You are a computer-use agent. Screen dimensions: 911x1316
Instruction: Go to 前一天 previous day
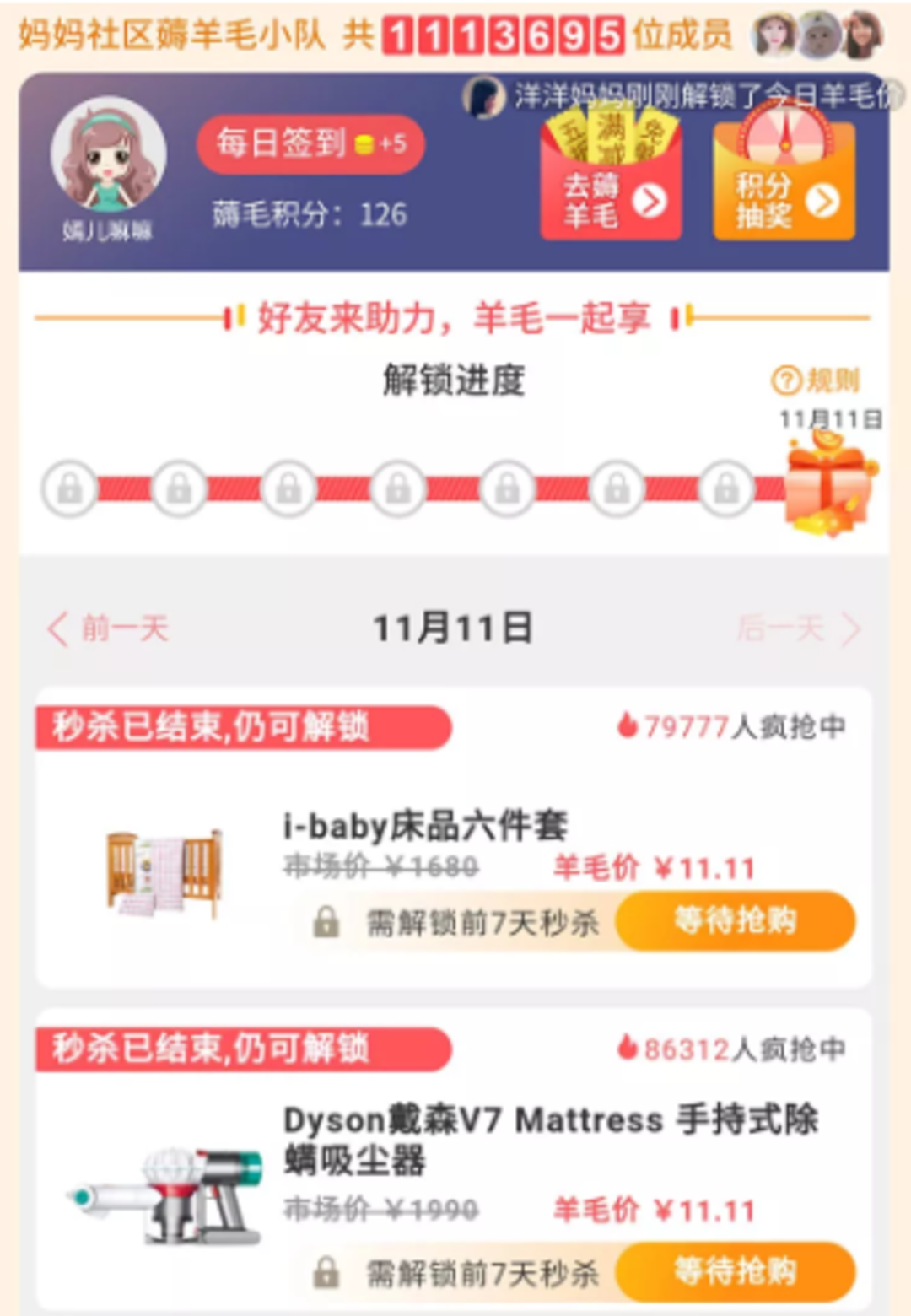point(108,628)
